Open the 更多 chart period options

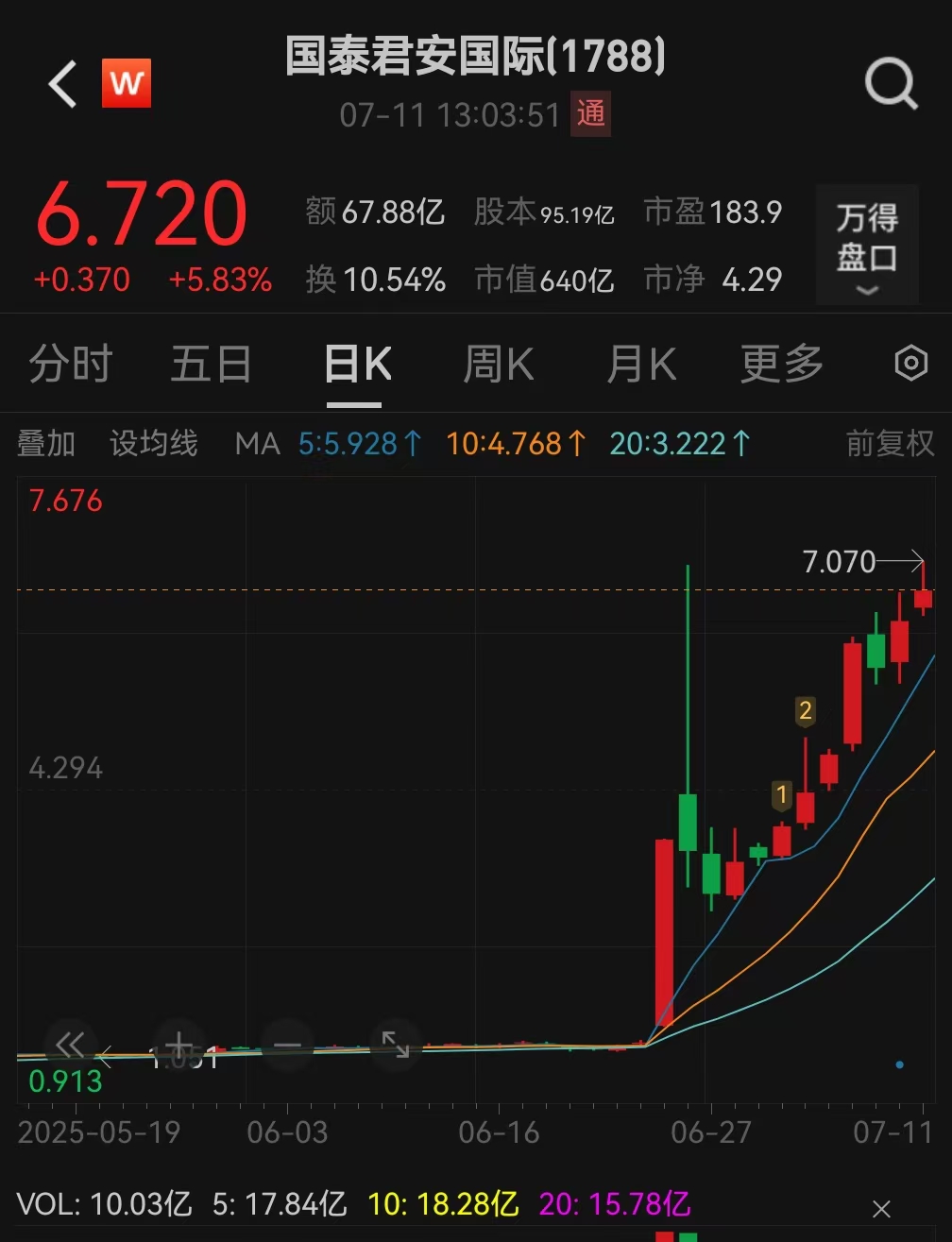click(781, 365)
